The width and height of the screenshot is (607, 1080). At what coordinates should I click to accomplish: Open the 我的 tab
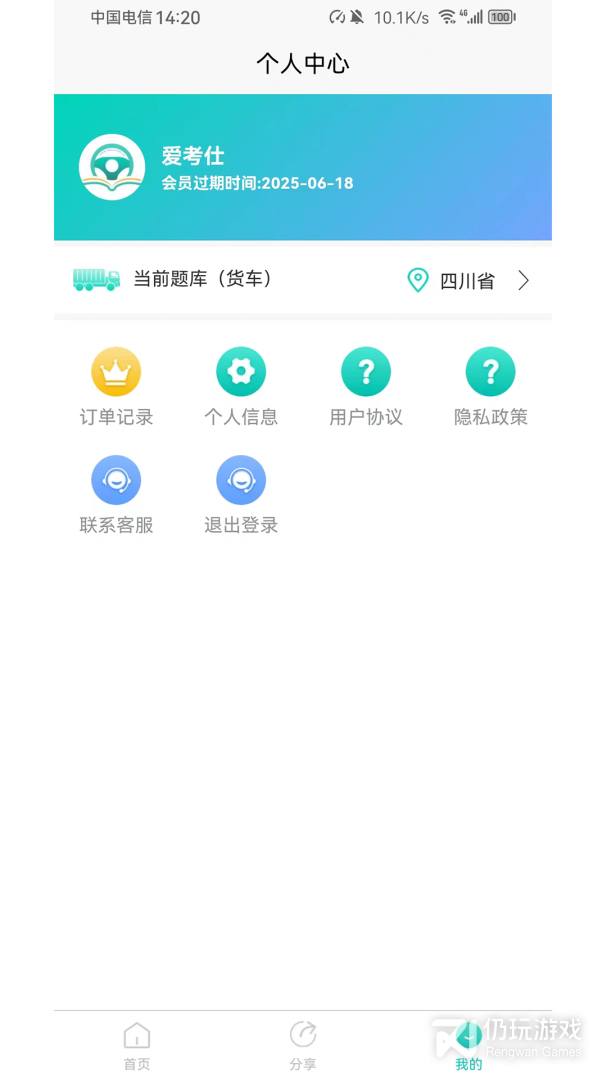(468, 1046)
